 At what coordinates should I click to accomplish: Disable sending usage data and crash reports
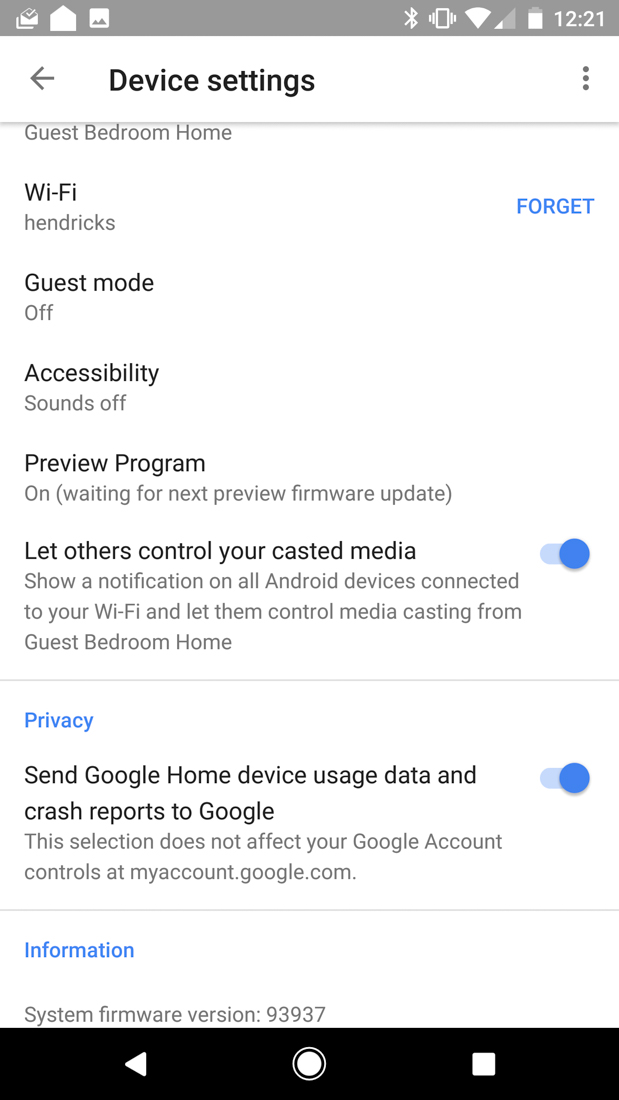565,778
